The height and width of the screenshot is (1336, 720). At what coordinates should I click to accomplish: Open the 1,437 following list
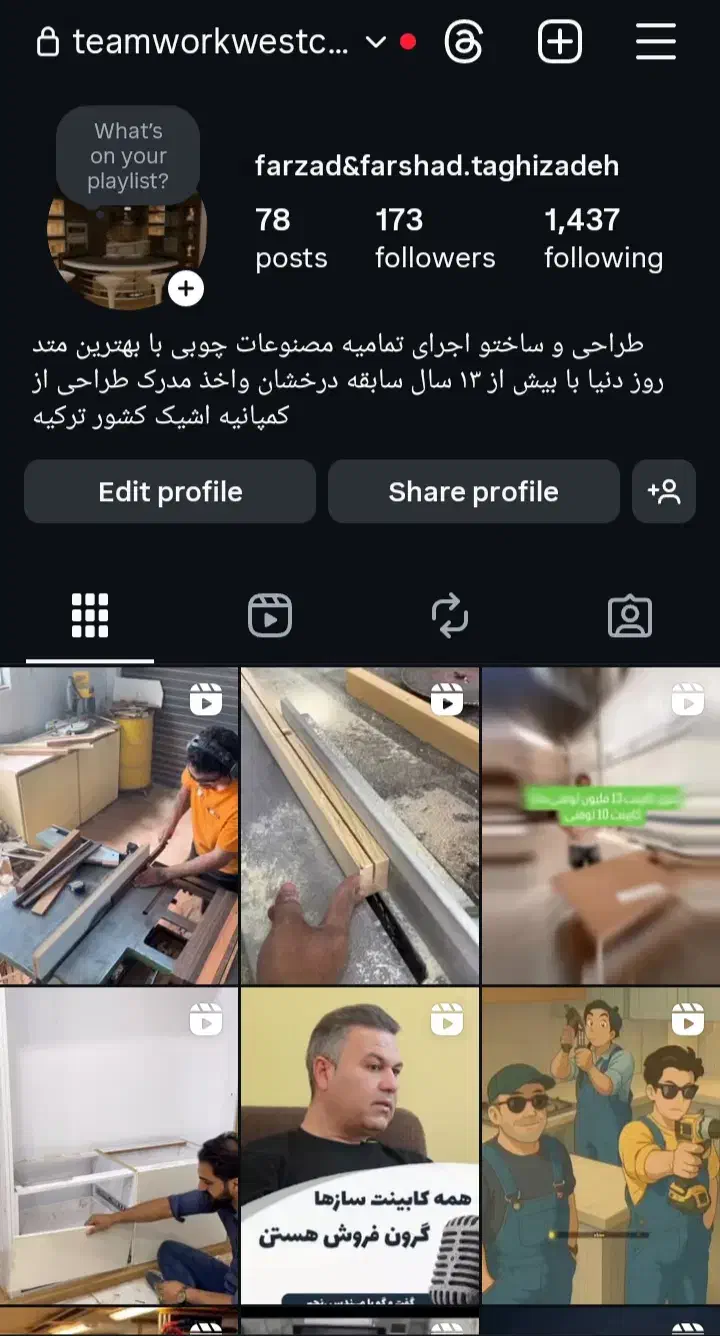[x=603, y=237]
